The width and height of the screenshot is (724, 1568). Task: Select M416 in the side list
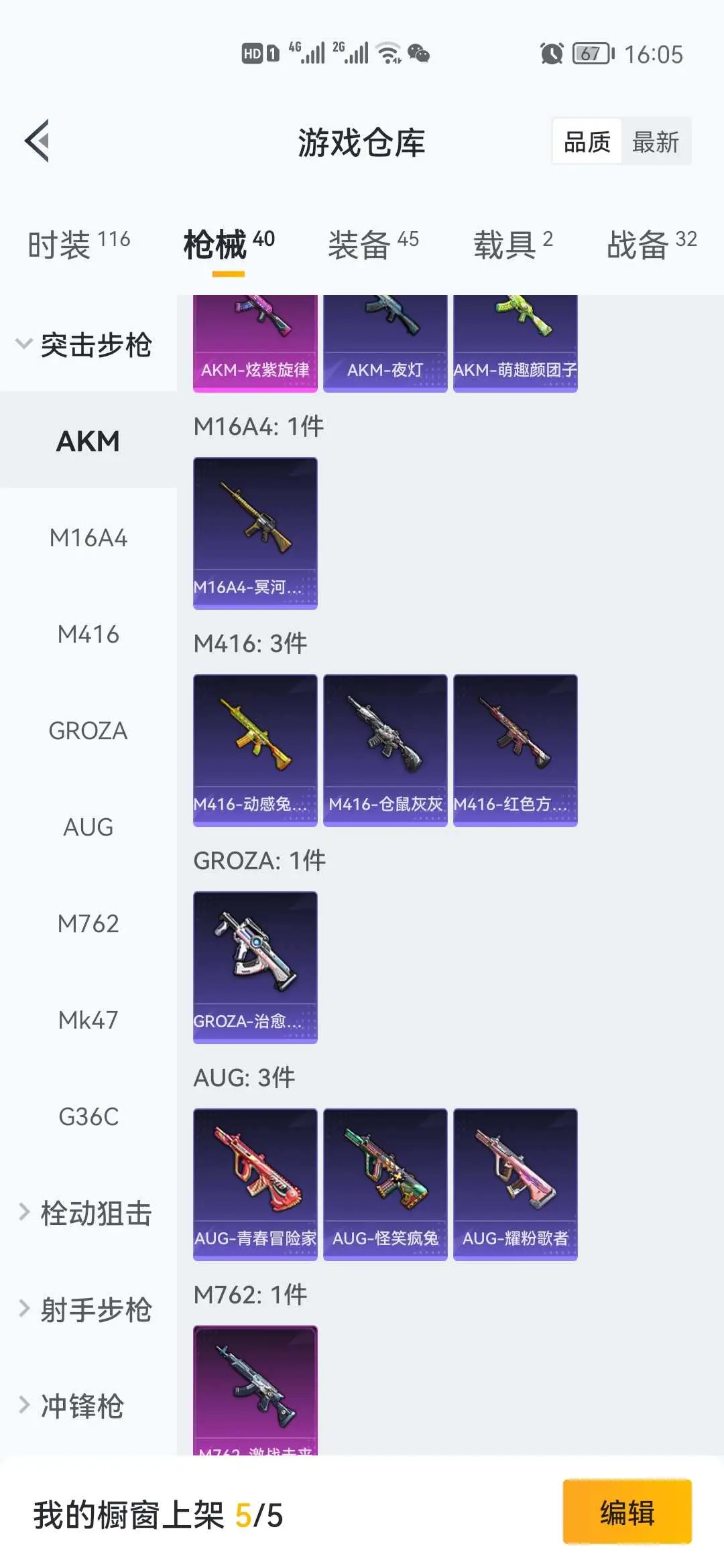coord(88,634)
